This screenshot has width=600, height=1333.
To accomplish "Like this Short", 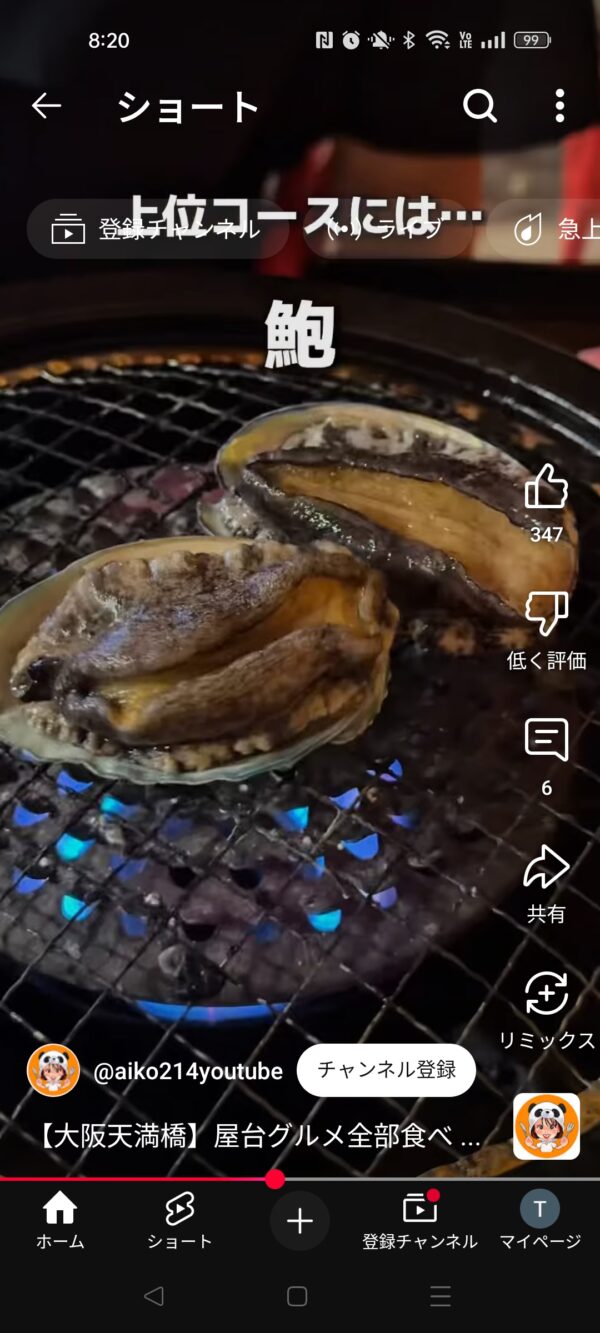I will point(546,489).
